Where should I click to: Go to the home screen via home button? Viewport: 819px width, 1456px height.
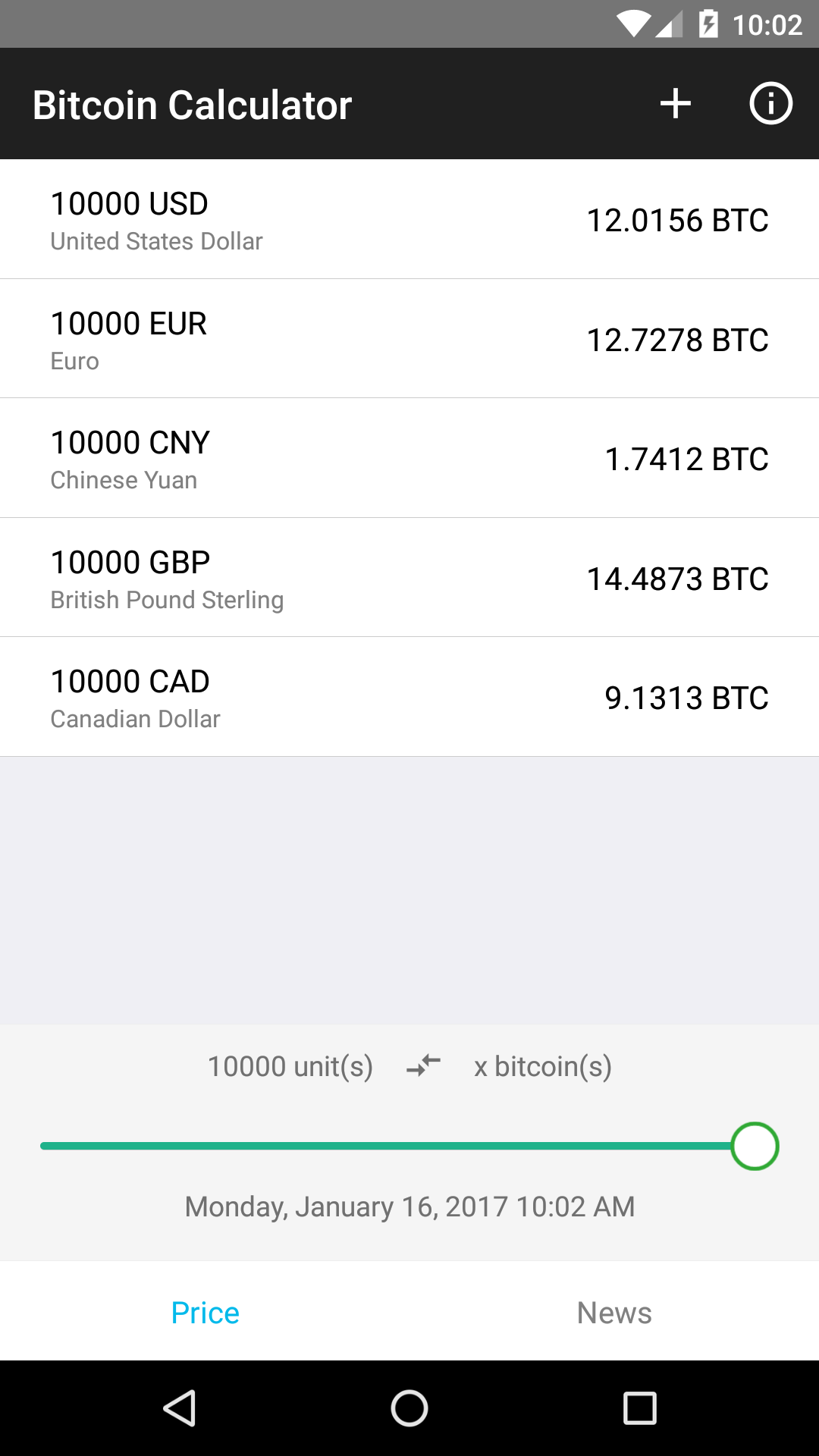click(x=409, y=1408)
